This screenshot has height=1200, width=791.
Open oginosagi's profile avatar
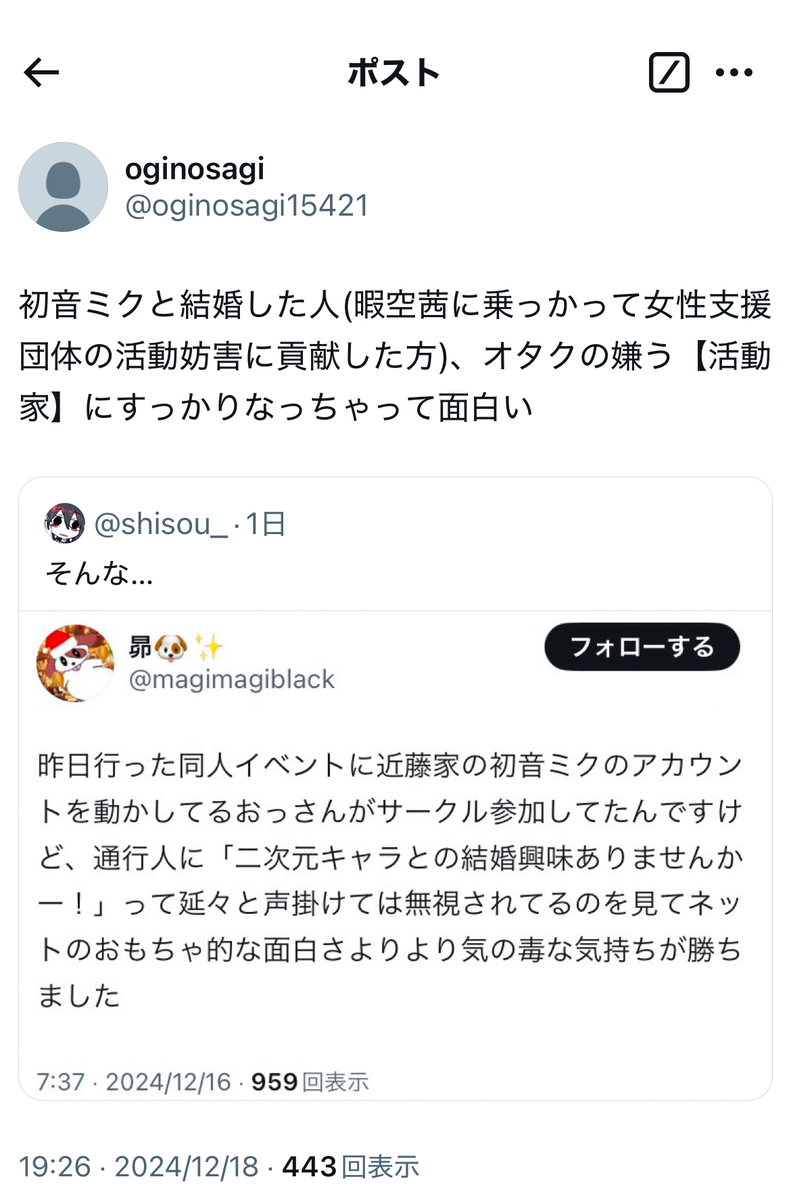(x=64, y=187)
